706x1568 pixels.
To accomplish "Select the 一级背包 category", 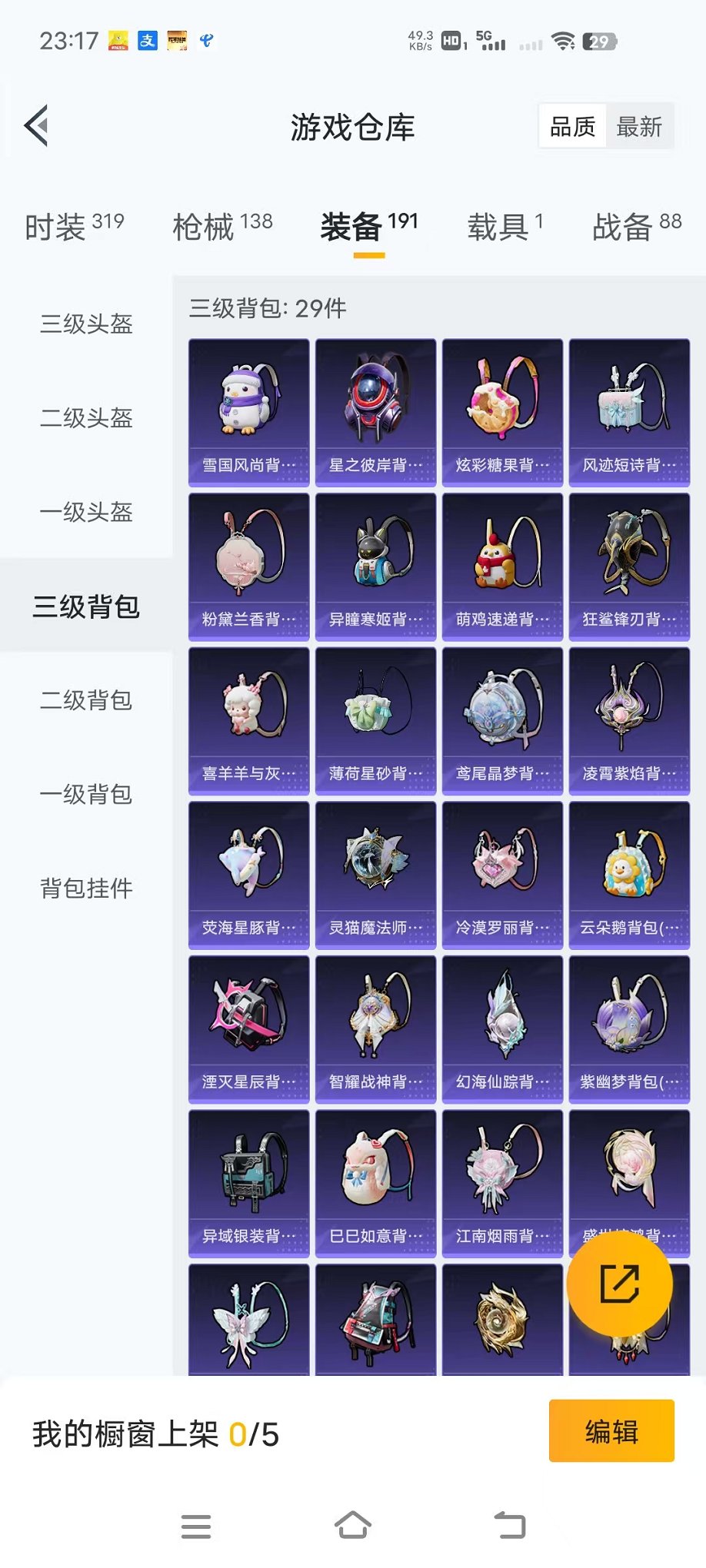I will click(x=86, y=793).
